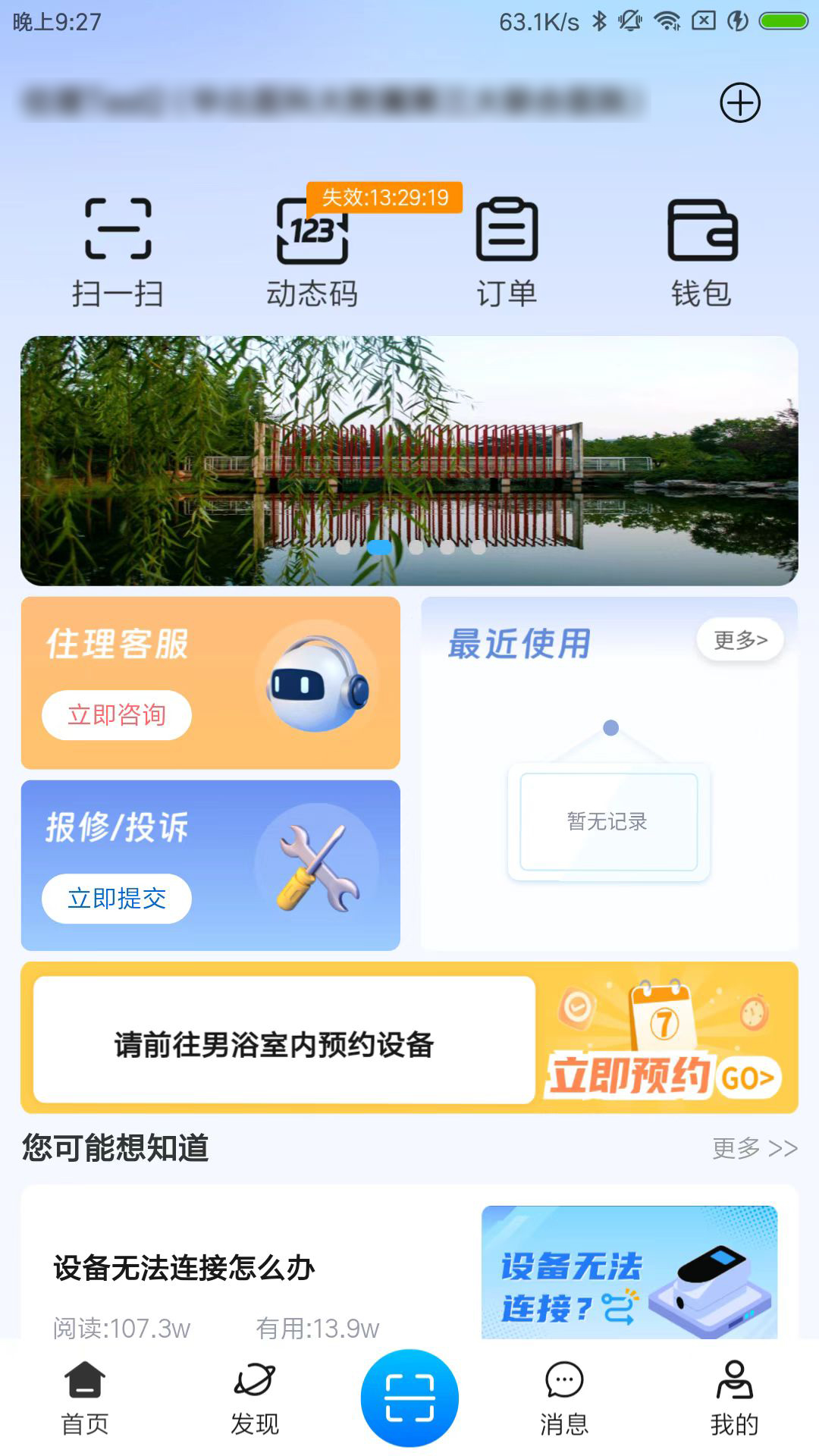This screenshot has height=1456, width=819.
Task: Switch to 首页 tab
Action: [85, 1398]
